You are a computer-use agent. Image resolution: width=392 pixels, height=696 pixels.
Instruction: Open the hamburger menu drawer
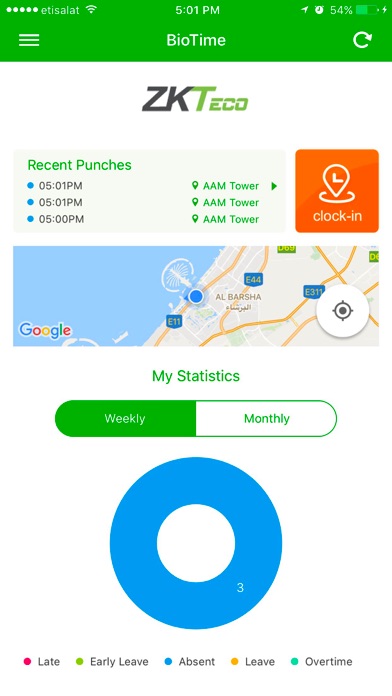click(x=29, y=40)
